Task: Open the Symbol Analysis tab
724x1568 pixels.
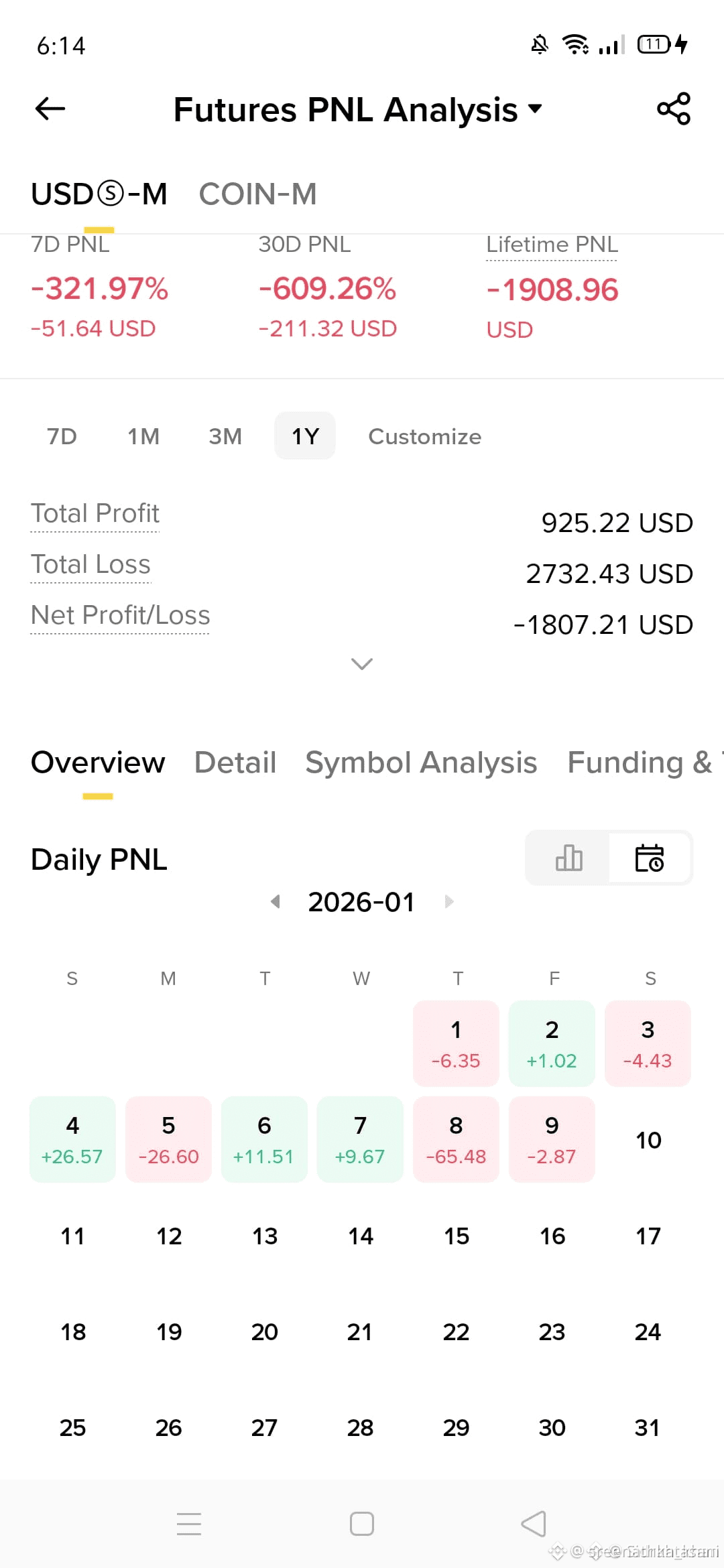Action: [421, 763]
